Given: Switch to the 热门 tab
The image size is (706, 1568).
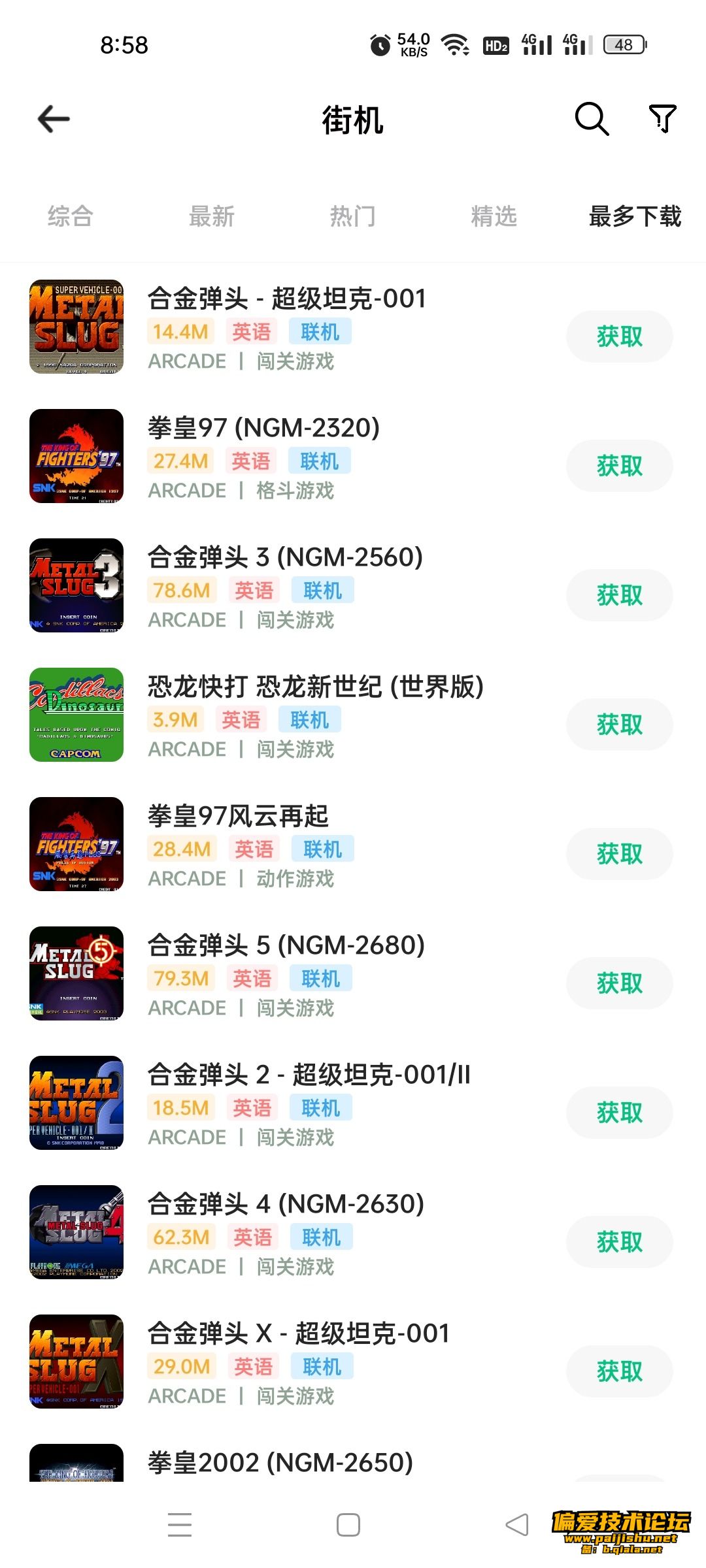Looking at the screenshot, I should (x=353, y=216).
